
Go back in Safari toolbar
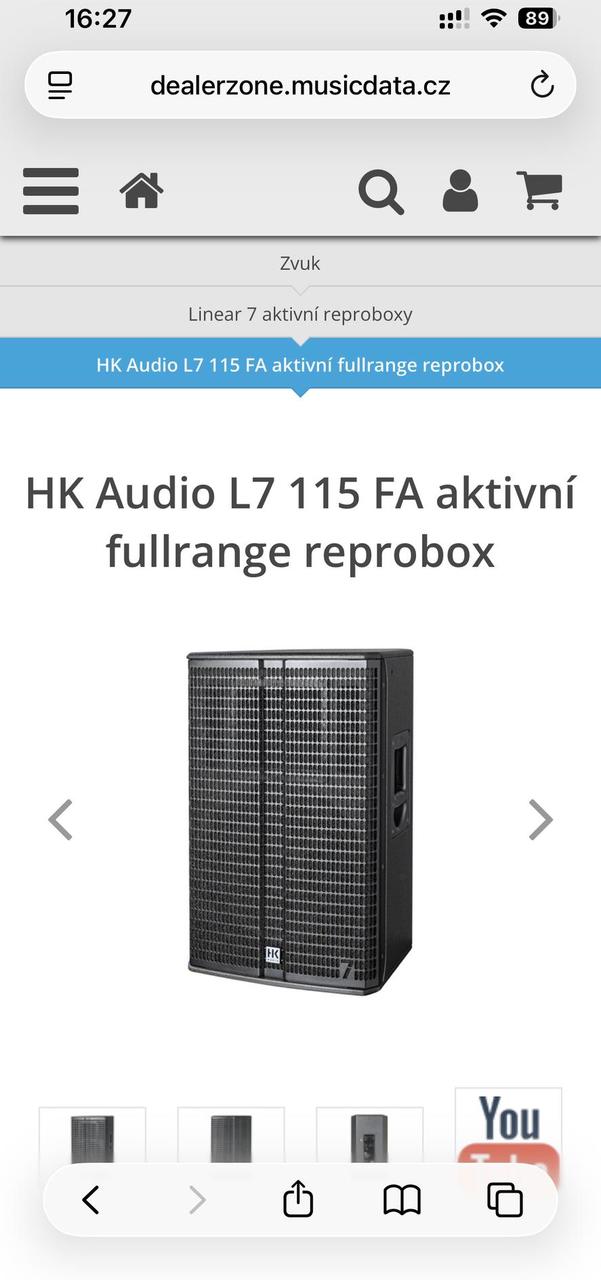(91, 1199)
